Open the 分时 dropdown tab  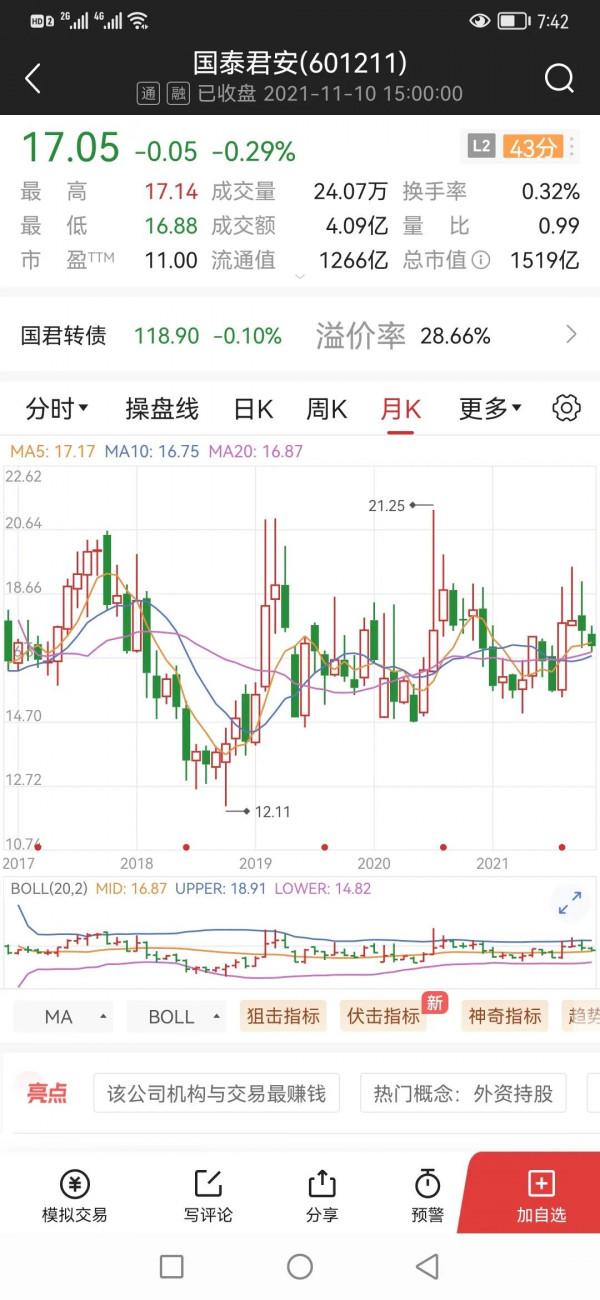[x=57, y=408]
